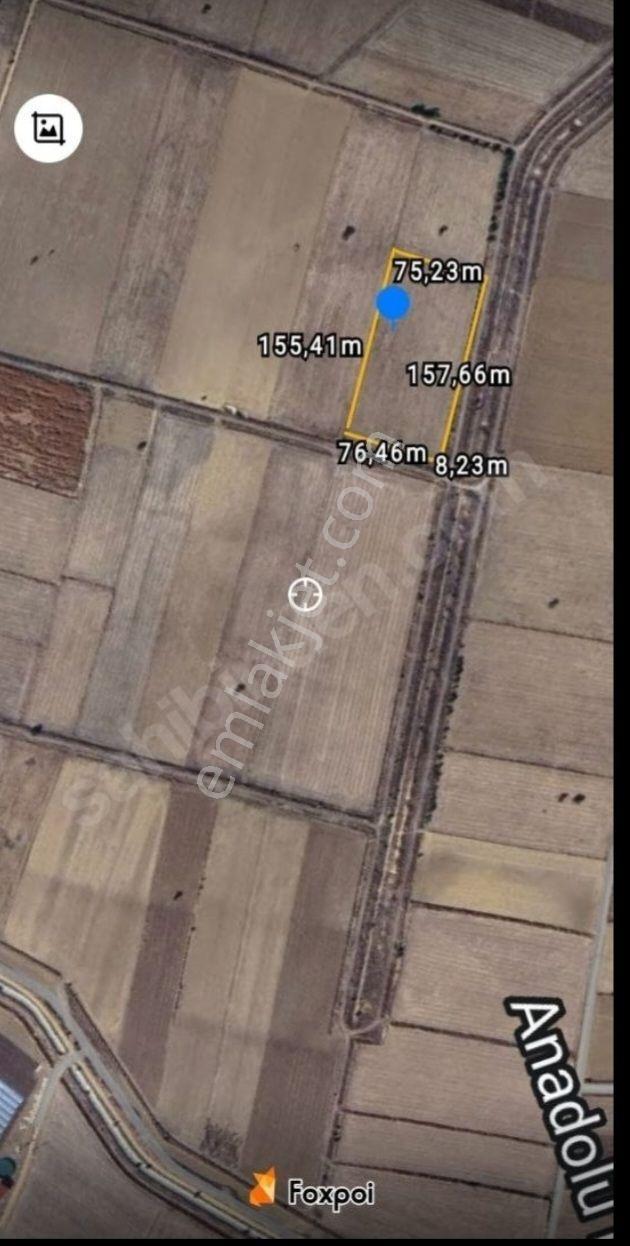
Task: Select the blue location pin on the parcel
Action: (x=393, y=305)
